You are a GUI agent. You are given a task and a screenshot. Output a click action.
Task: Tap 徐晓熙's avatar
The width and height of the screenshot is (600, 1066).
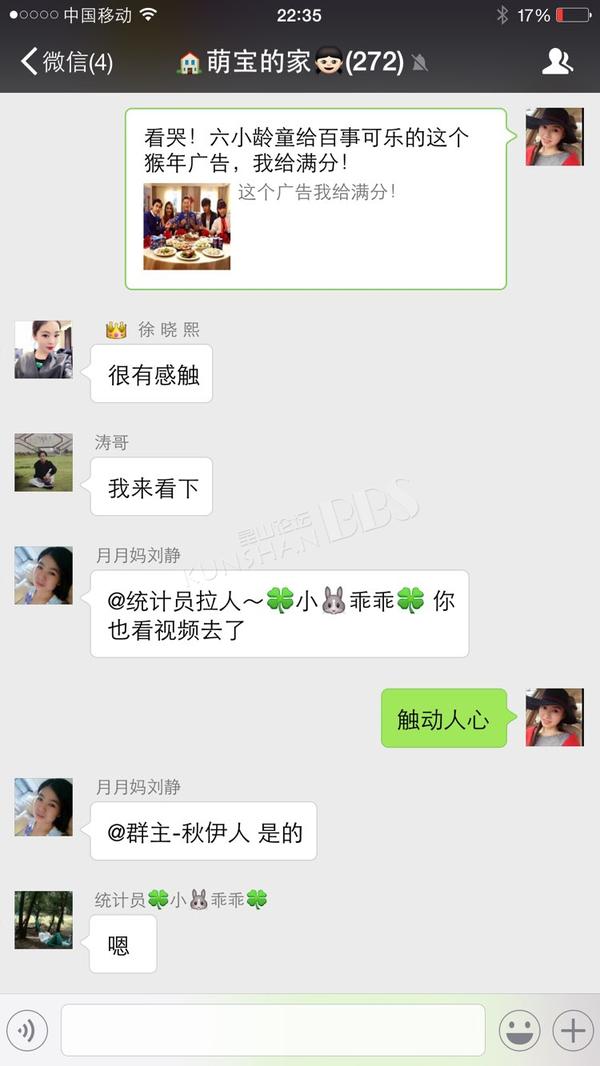tap(43, 349)
